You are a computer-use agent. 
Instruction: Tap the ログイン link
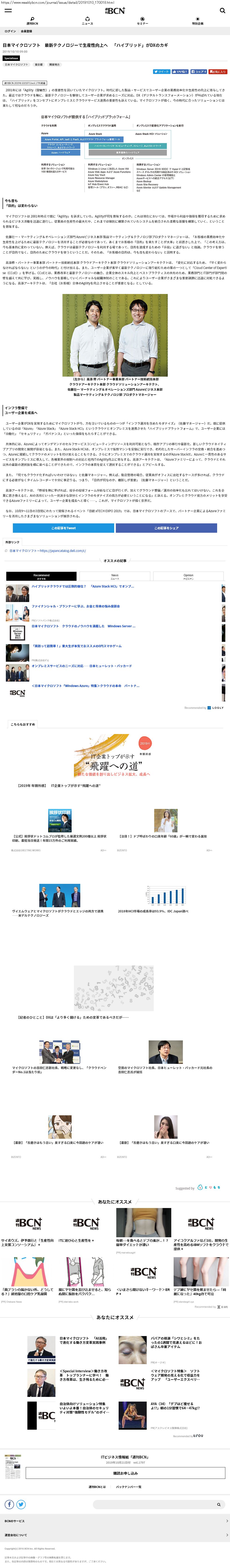tap(10, 31)
